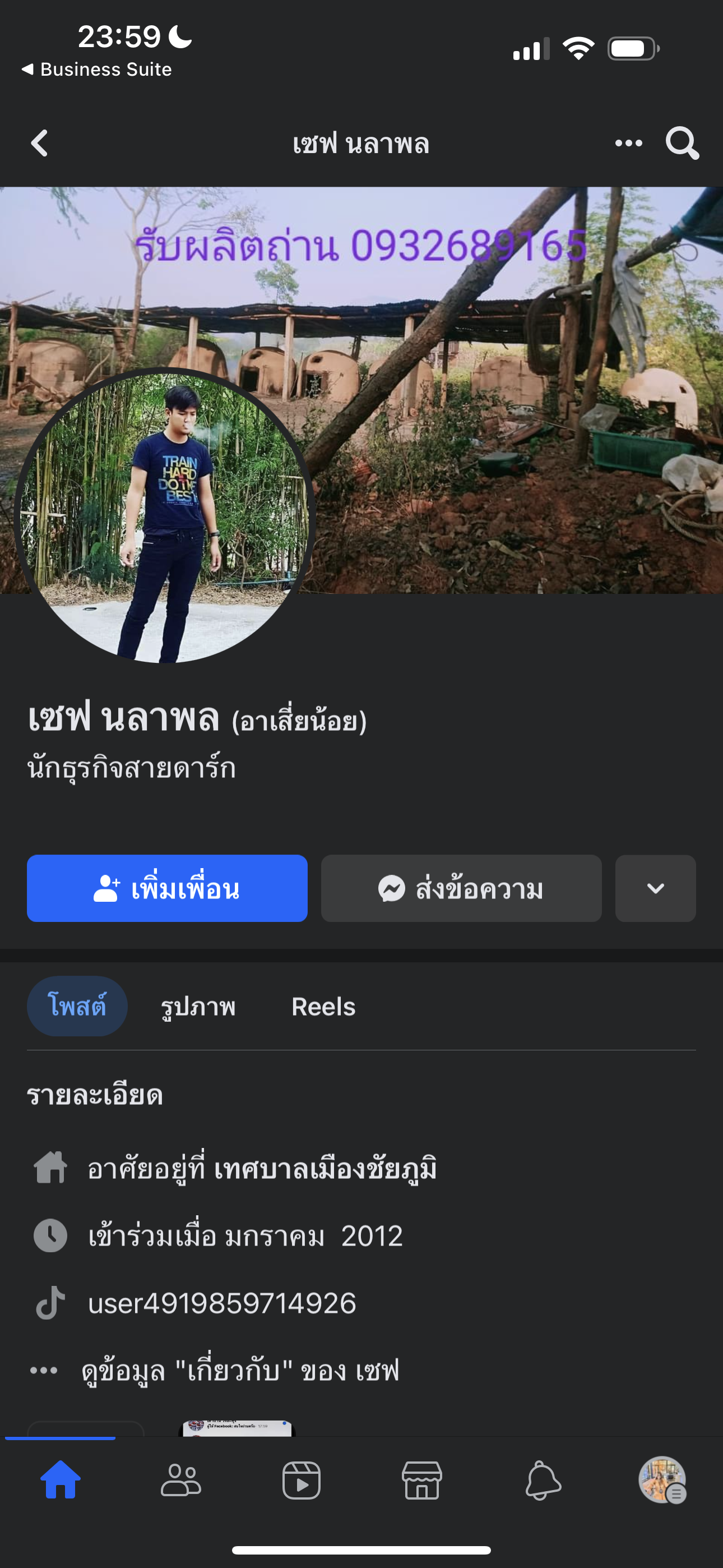Open the Marketplace tab
Image resolution: width=723 pixels, height=1568 pixels.
click(421, 1481)
